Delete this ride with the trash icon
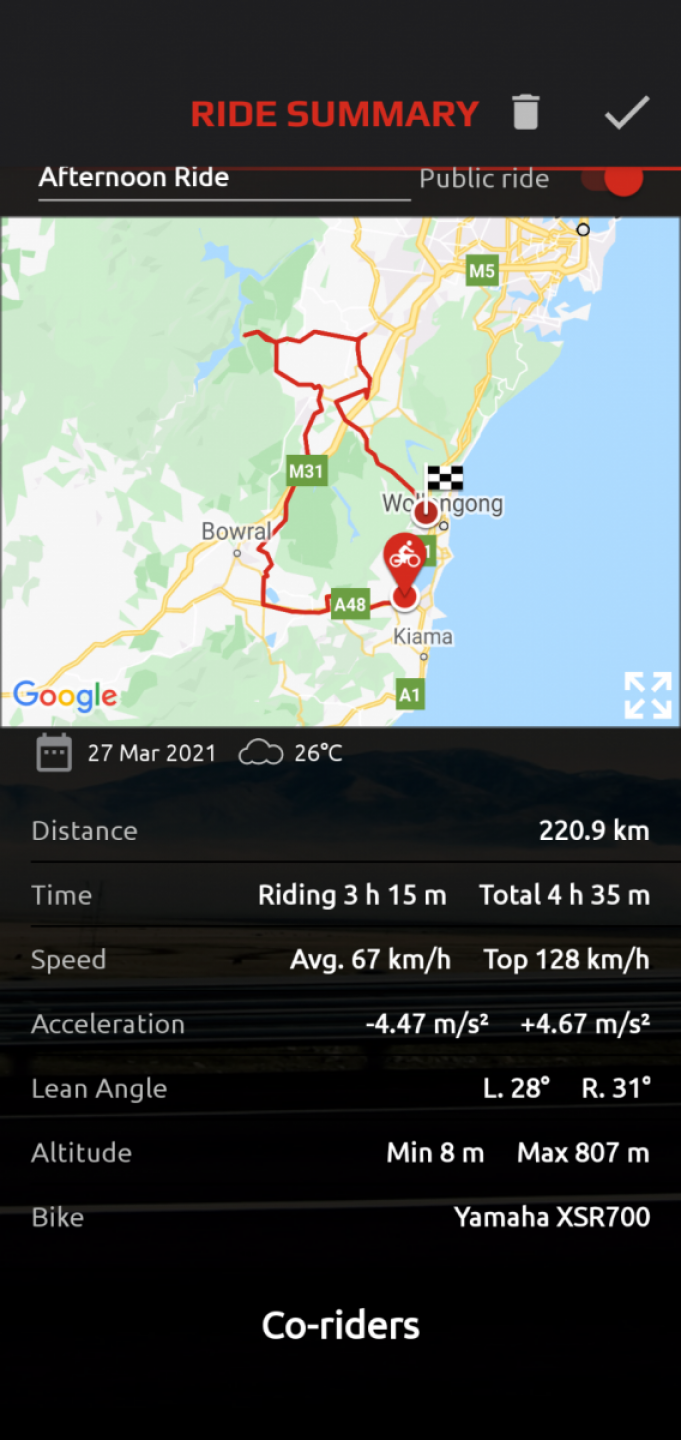Screen dimensions: 681x1440 (x=526, y=112)
